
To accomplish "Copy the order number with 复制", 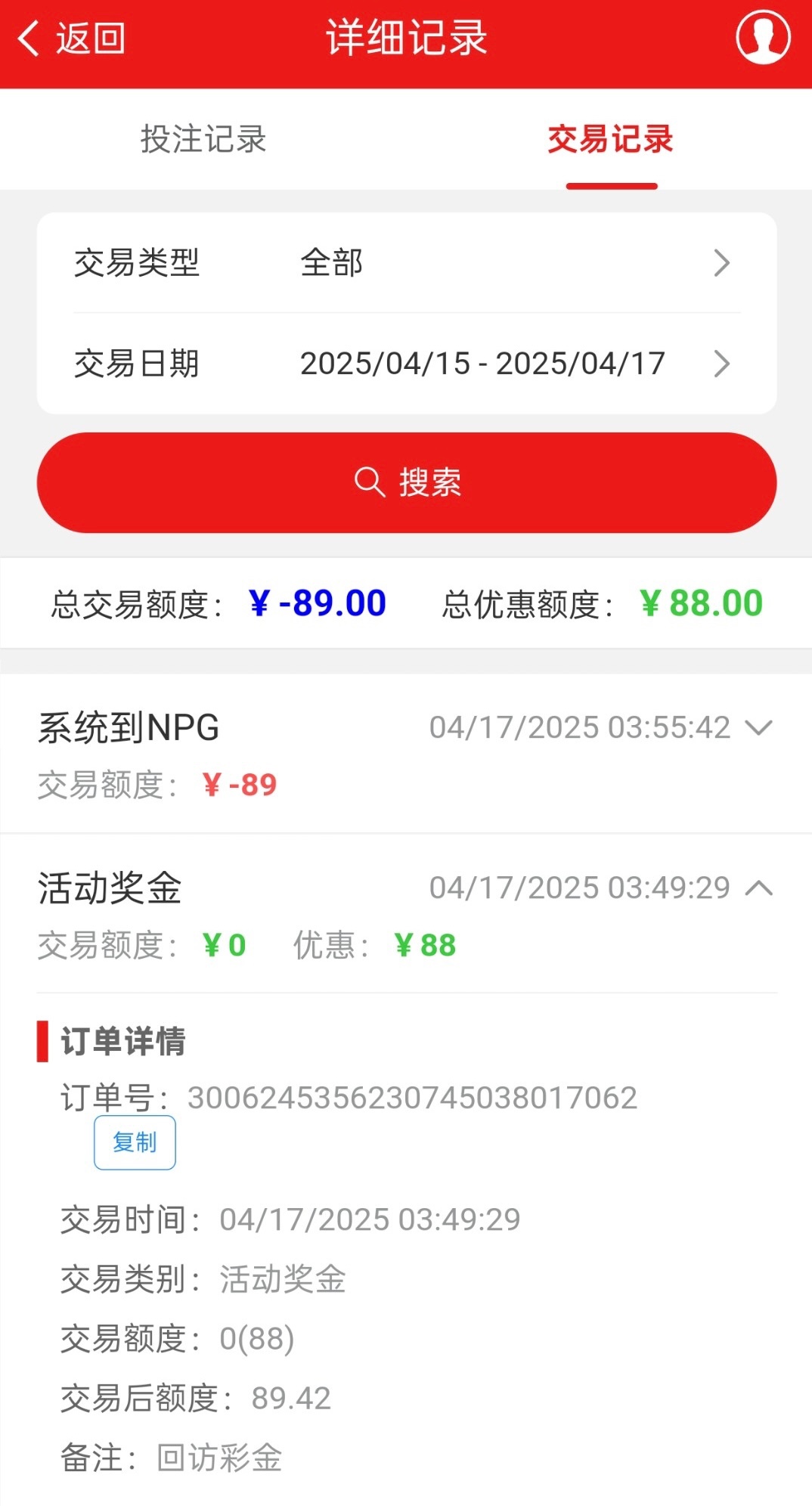I will pyautogui.click(x=135, y=1142).
